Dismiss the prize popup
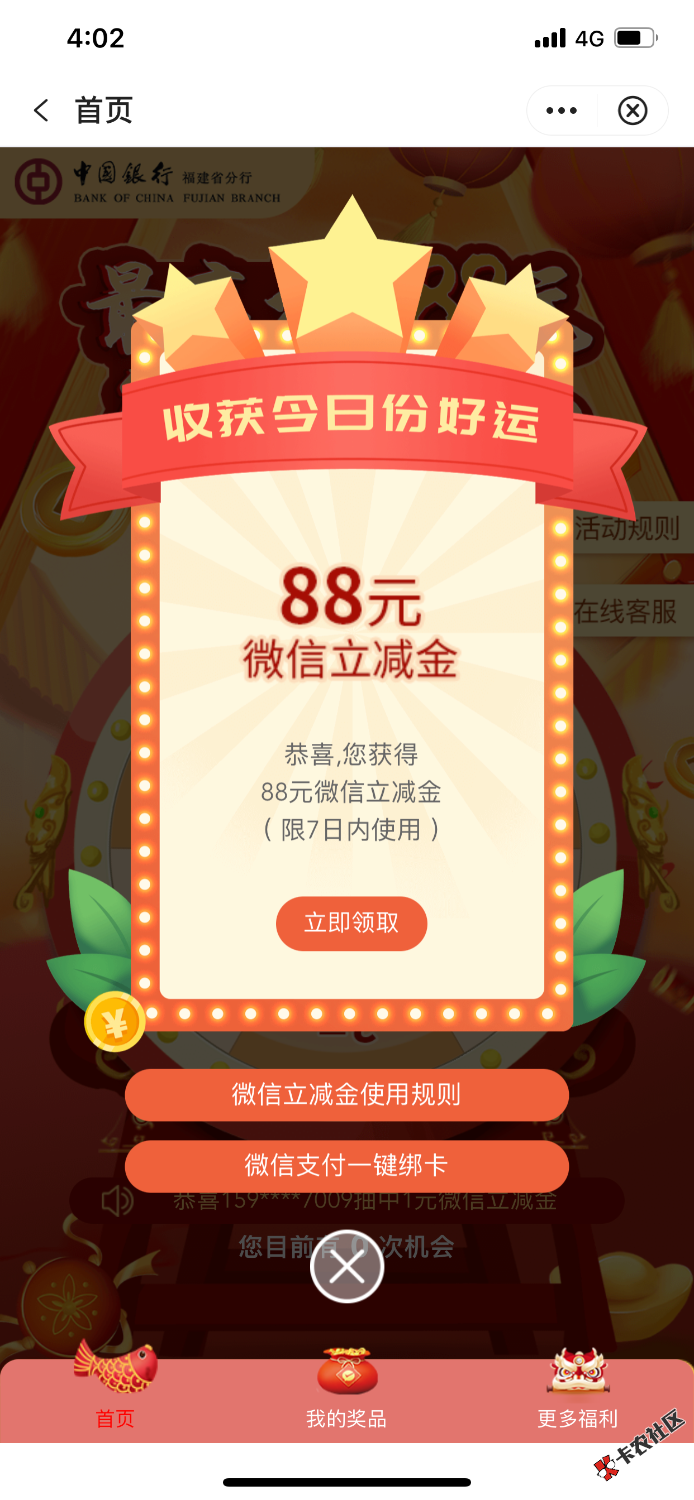The width and height of the screenshot is (694, 1500). [347, 1267]
